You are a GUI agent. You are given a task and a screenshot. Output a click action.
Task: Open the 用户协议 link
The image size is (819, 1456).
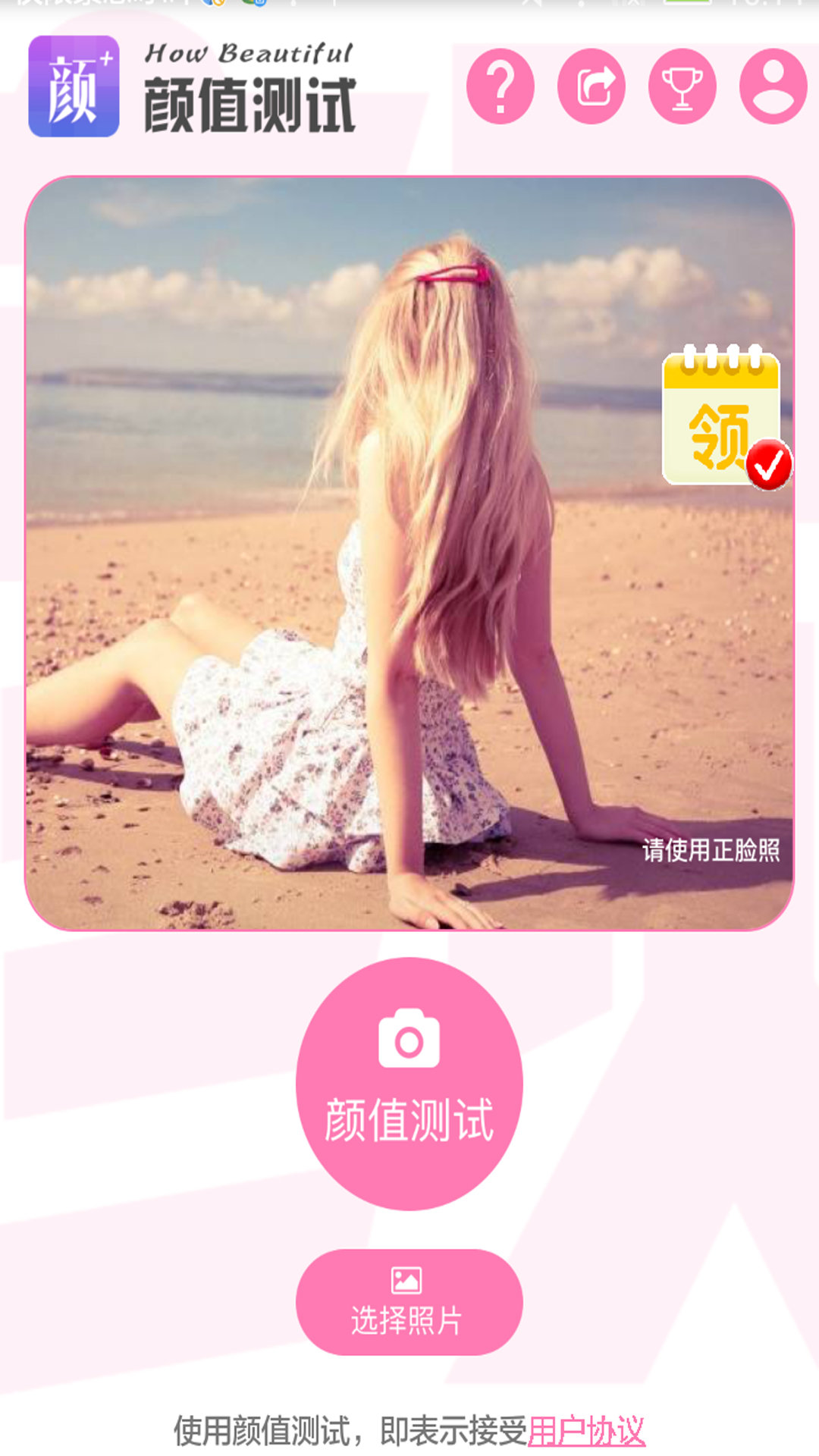click(x=586, y=1431)
